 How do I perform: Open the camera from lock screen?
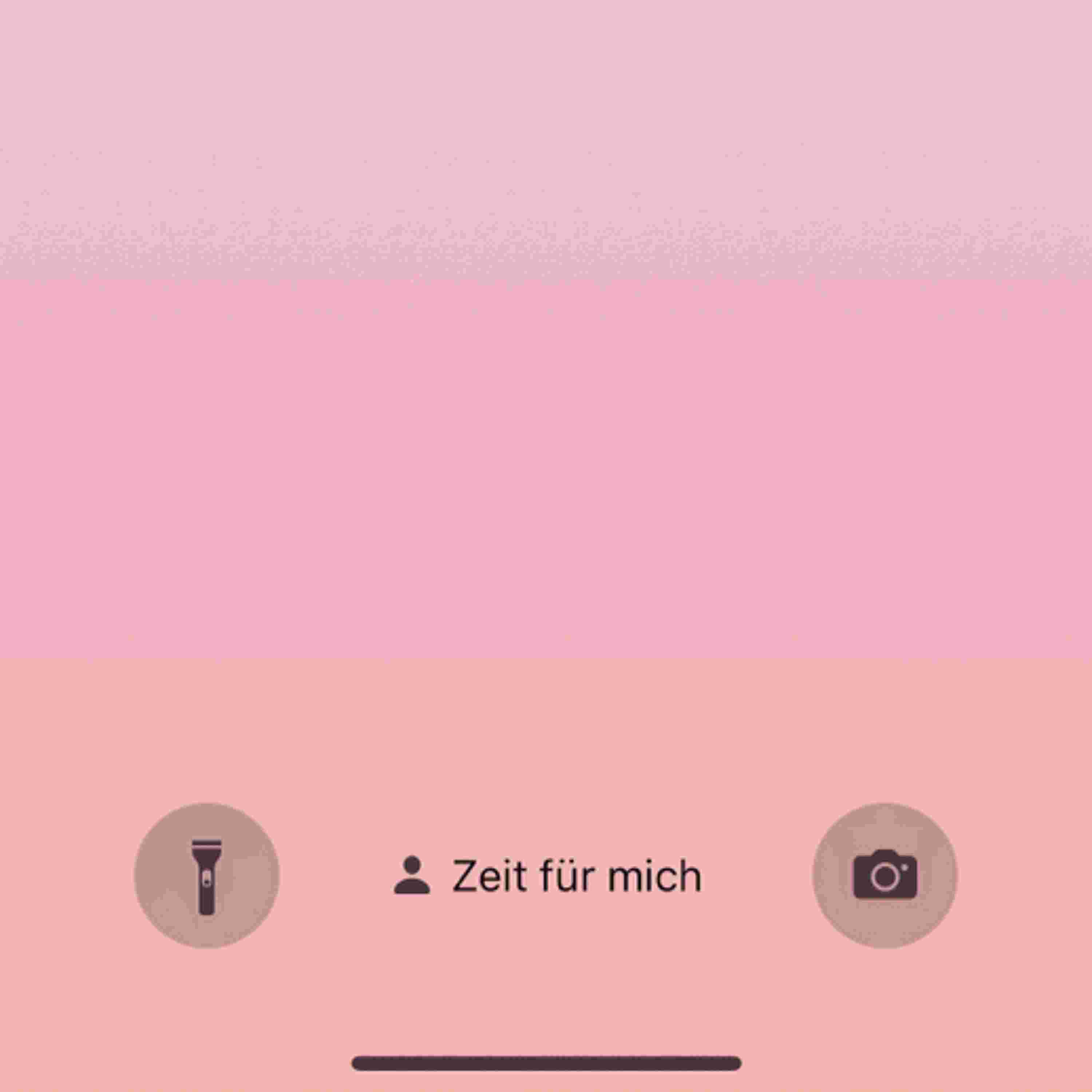[885, 876]
